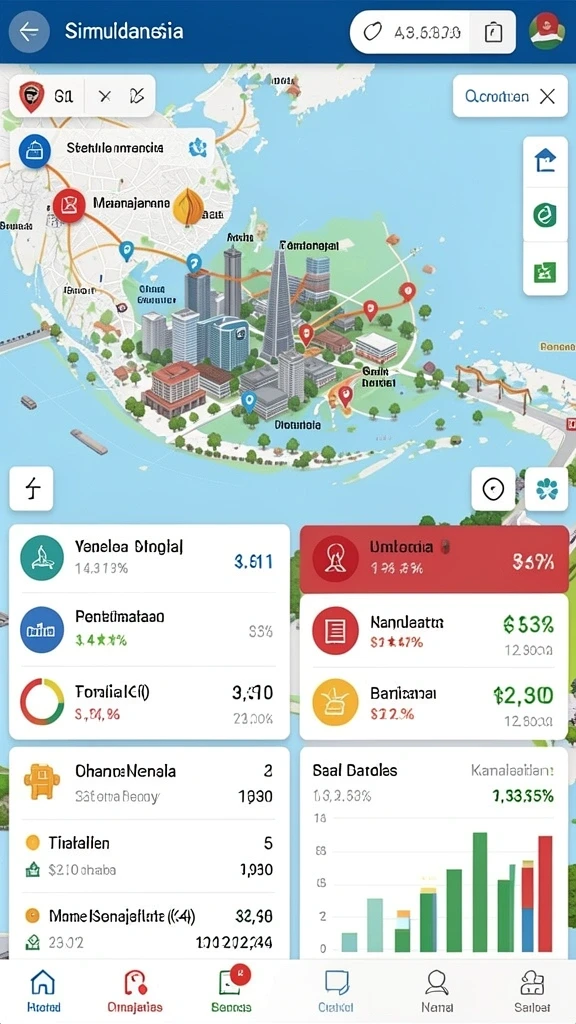
Task: Close the Qcrorhen chip
Action: pyautogui.click(x=547, y=97)
